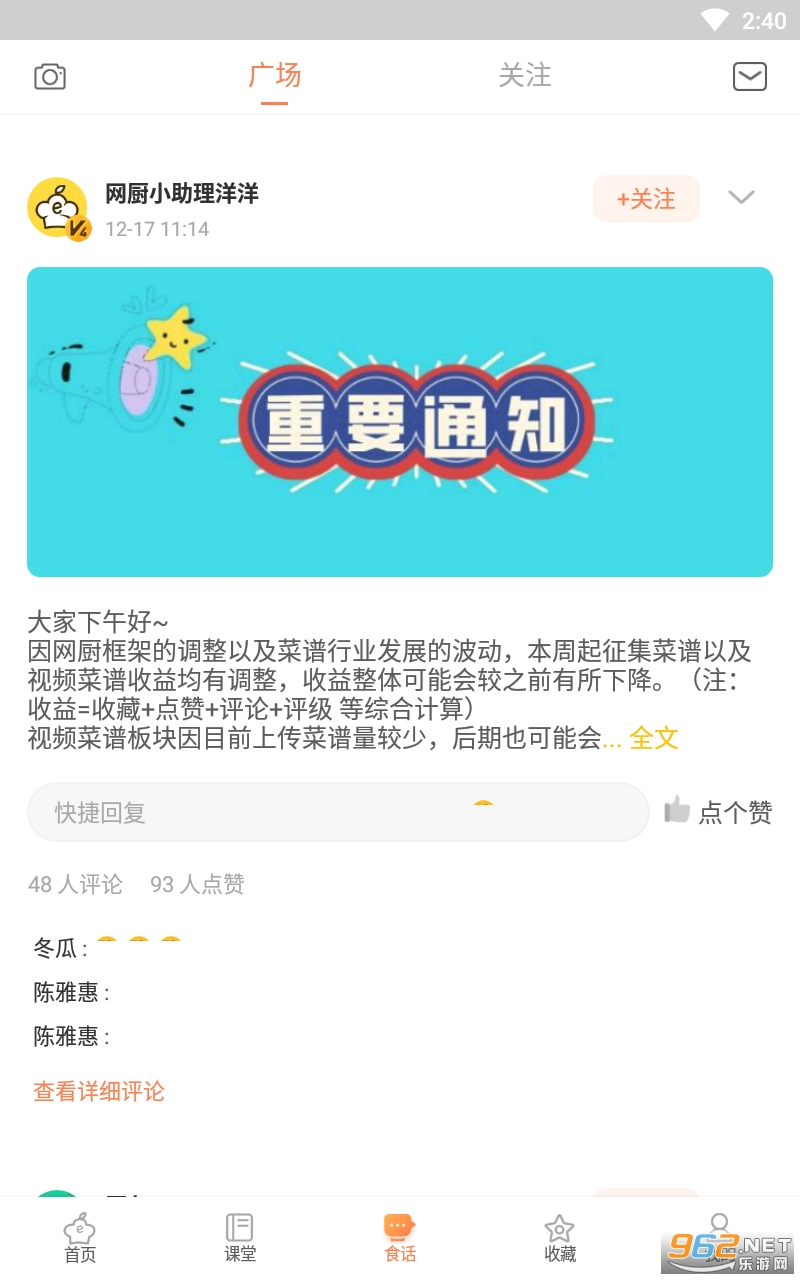Tap the 快捷回复 input field

(x=338, y=812)
